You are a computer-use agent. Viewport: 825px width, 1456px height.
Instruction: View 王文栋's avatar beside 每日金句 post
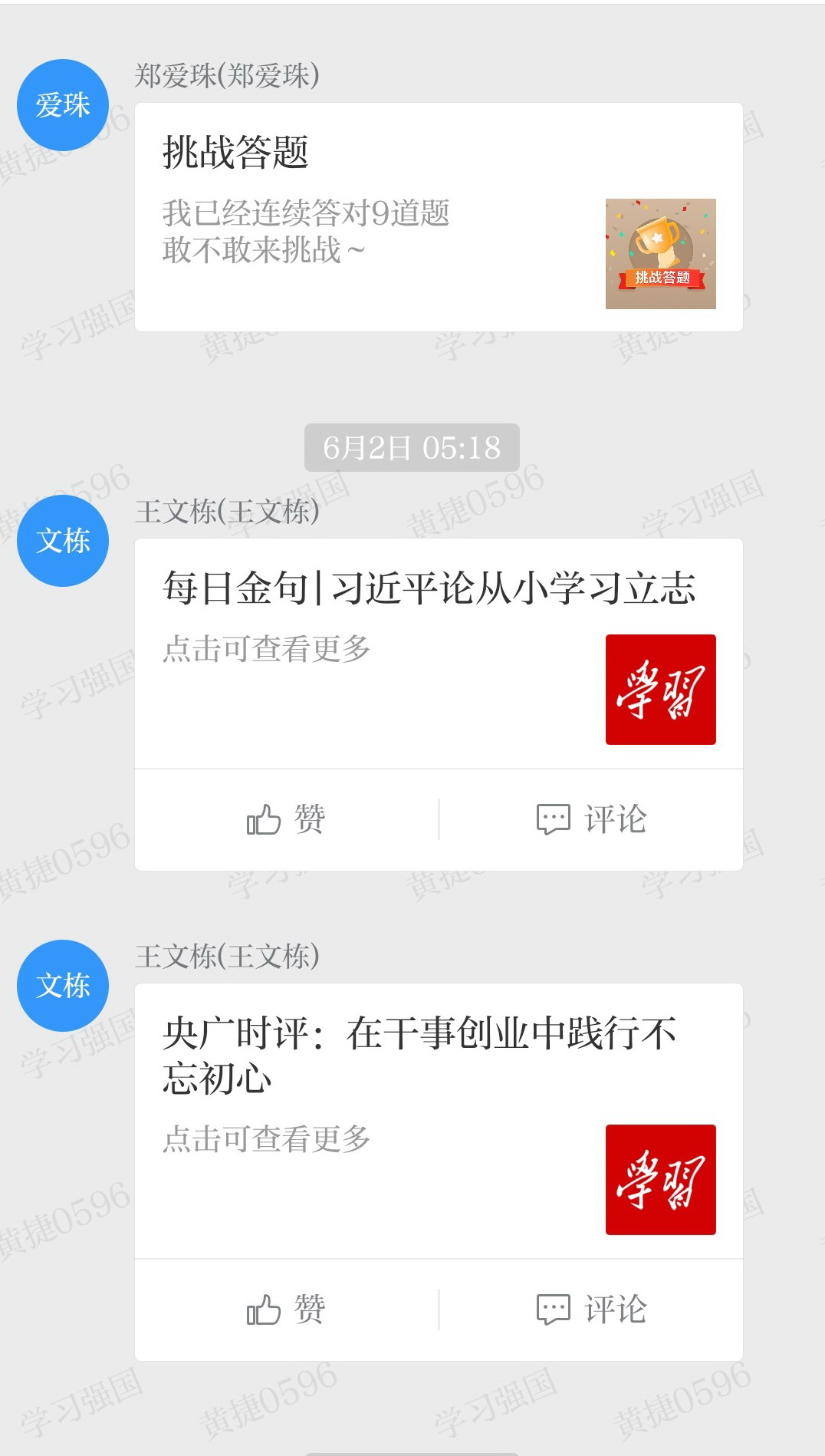tap(63, 541)
